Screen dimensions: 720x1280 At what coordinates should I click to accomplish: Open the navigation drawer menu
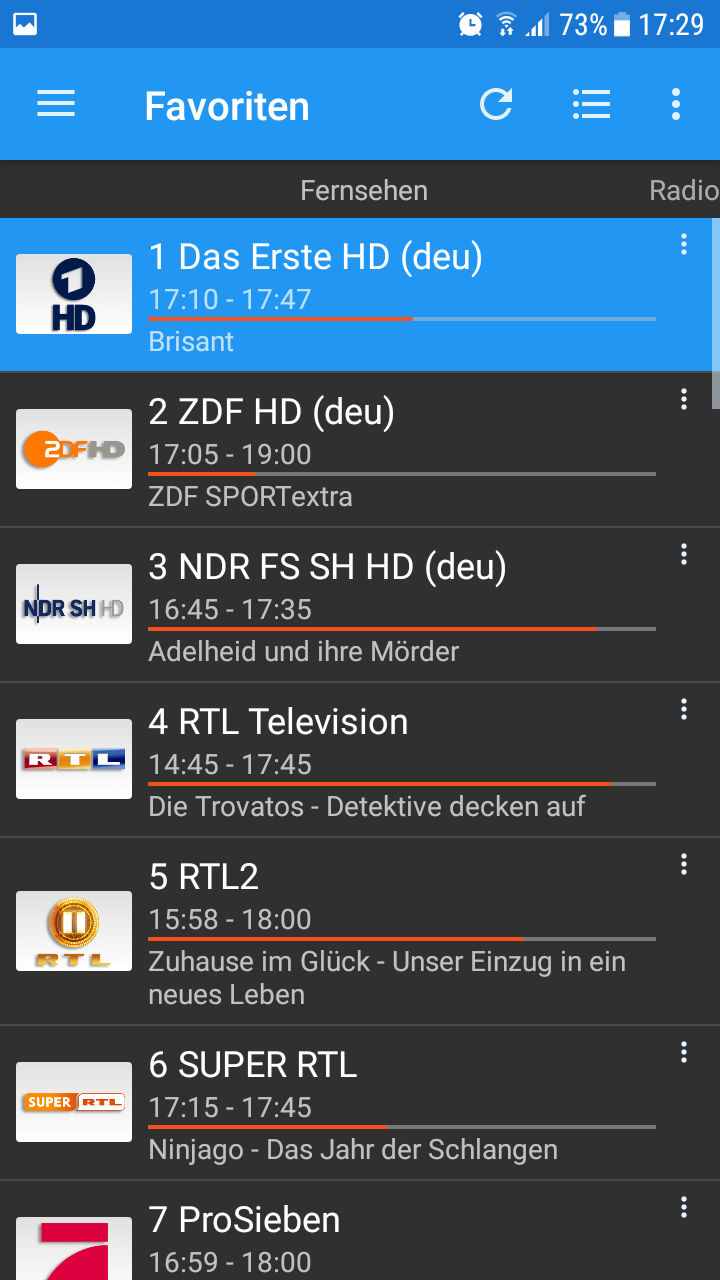click(56, 104)
